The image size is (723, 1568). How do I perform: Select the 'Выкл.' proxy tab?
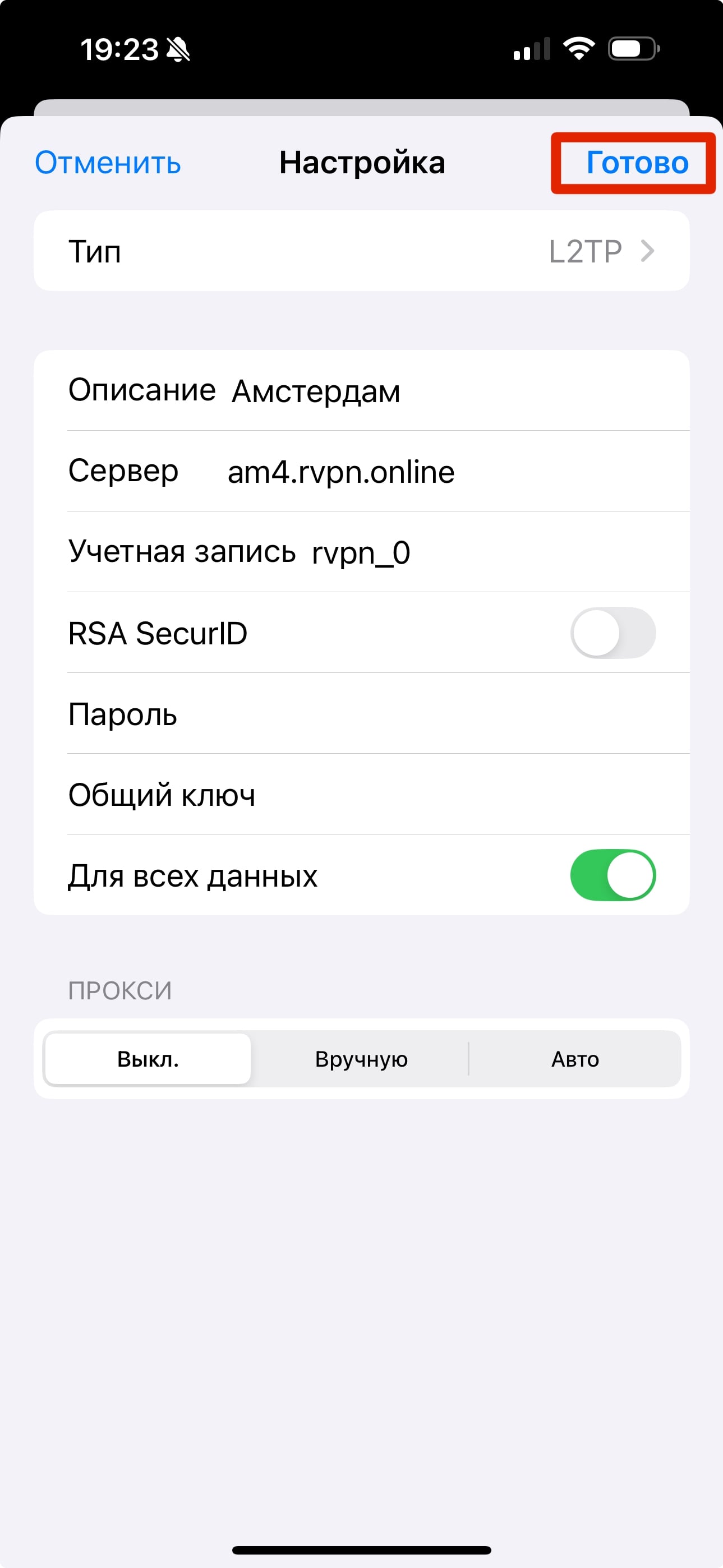148,1059
